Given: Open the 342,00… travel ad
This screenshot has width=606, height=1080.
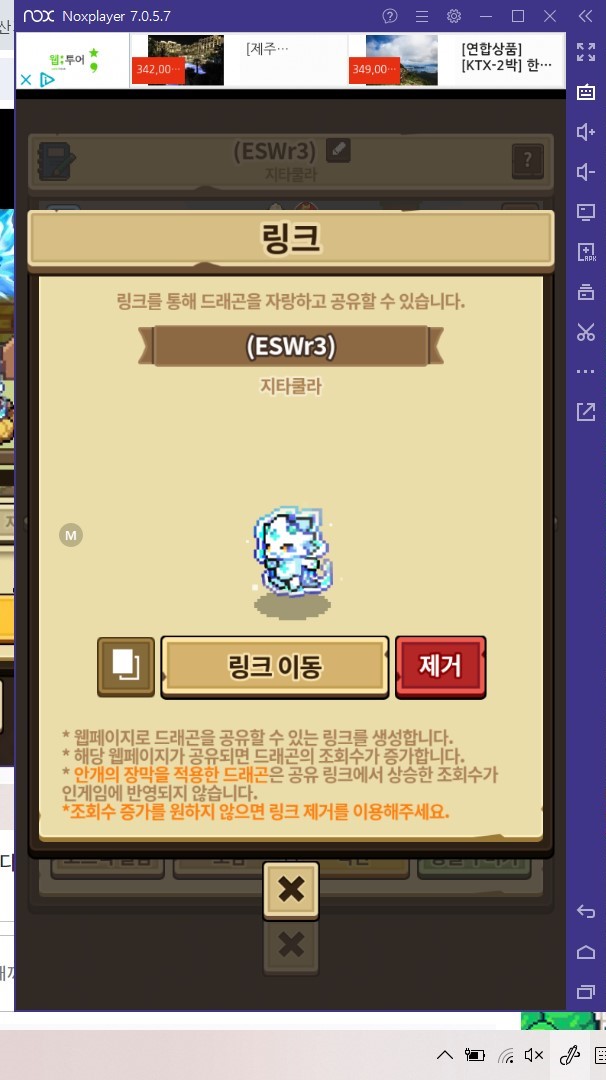Looking at the screenshot, I should [179, 61].
